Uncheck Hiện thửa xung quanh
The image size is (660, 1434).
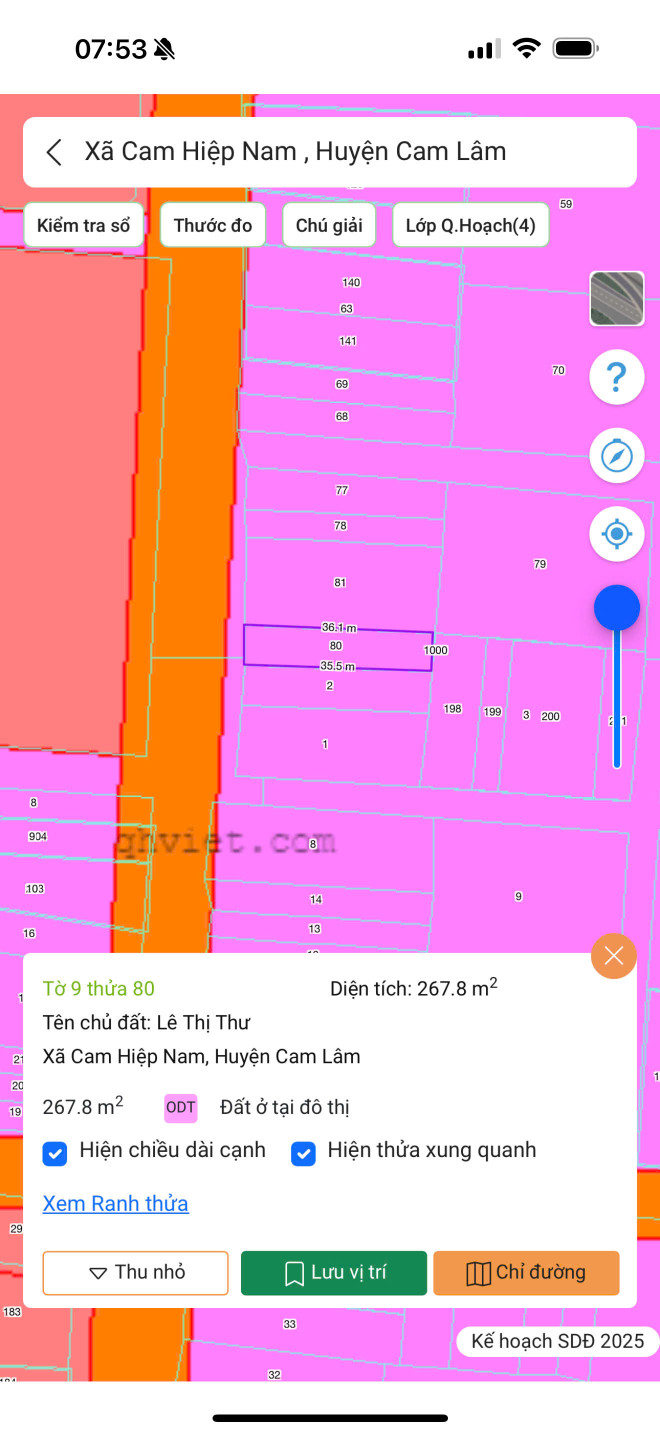click(303, 1153)
